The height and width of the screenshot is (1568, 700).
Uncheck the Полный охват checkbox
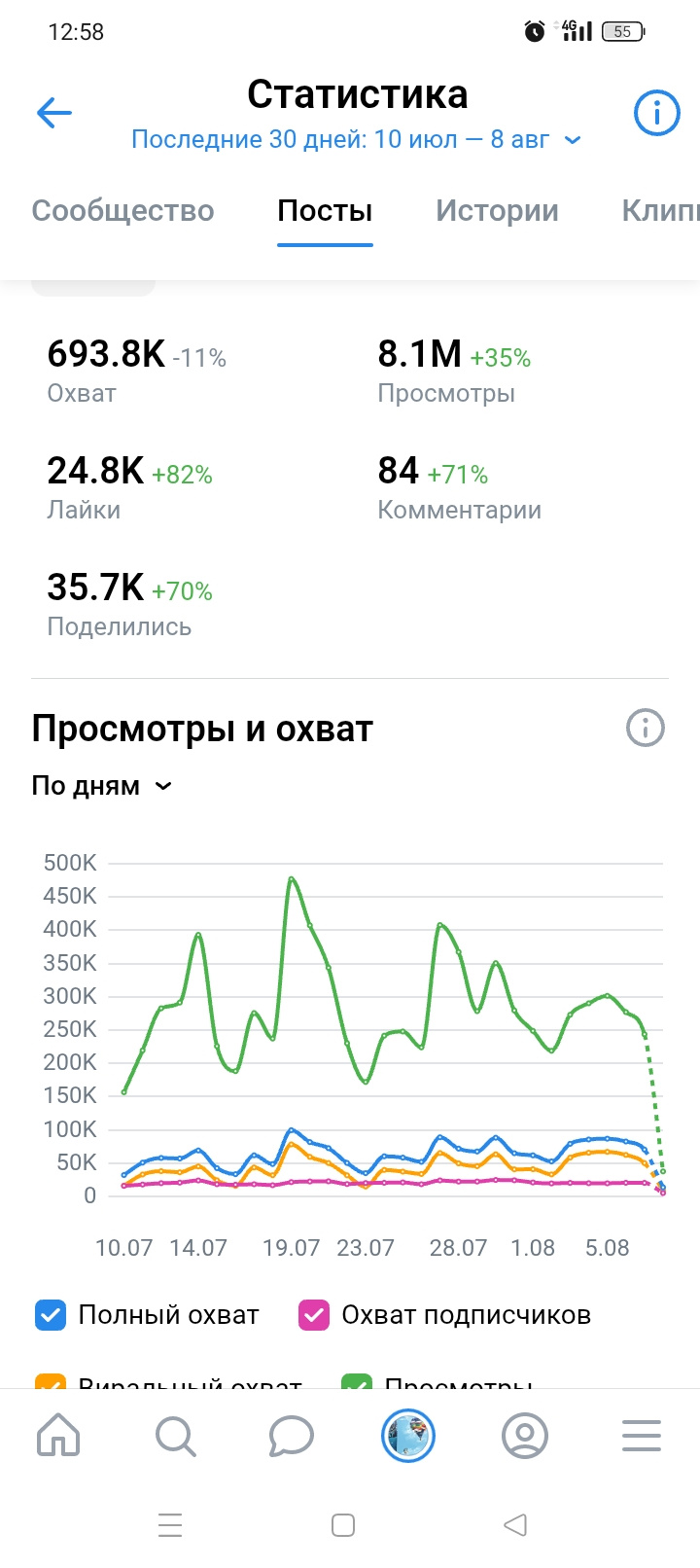click(x=50, y=1315)
